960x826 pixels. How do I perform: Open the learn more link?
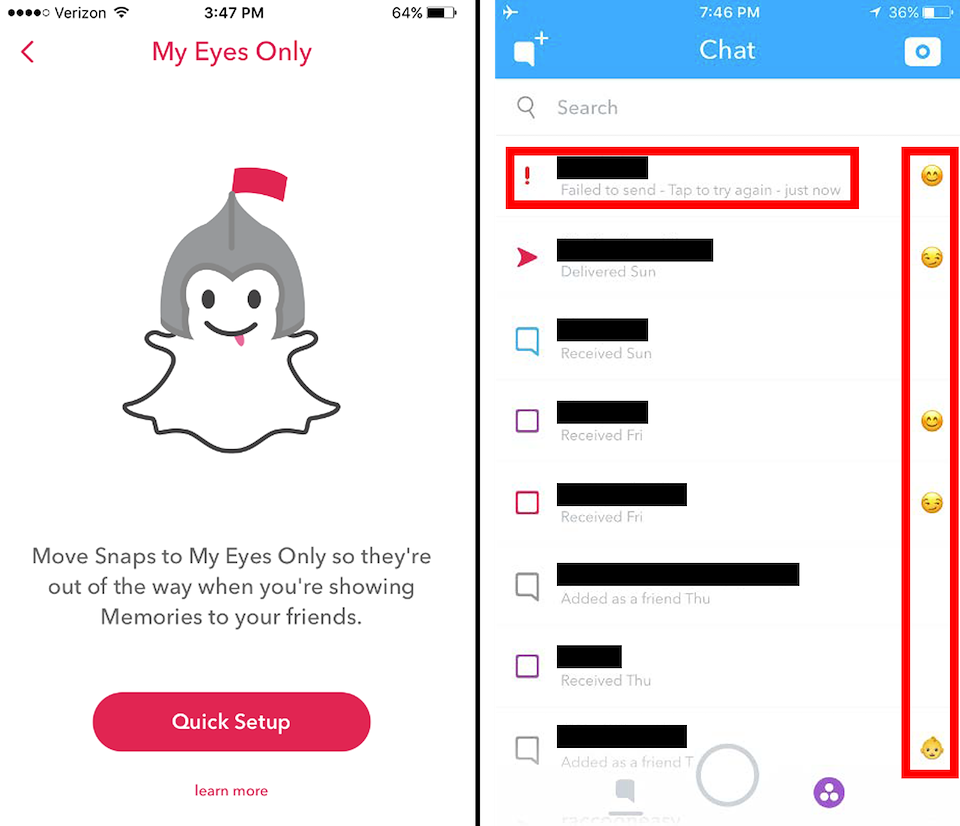(x=231, y=791)
